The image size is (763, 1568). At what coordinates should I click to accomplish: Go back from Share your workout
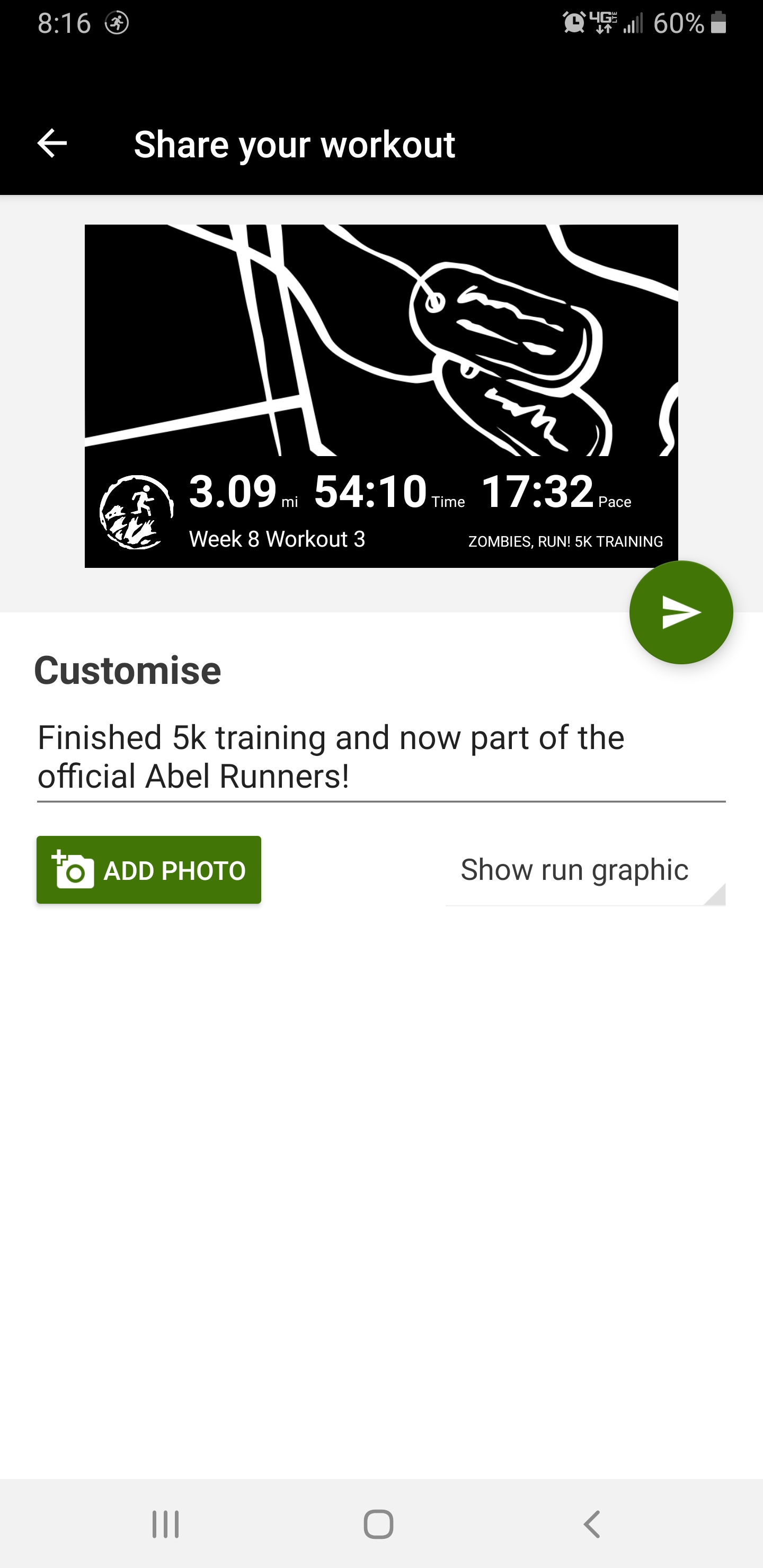click(52, 144)
